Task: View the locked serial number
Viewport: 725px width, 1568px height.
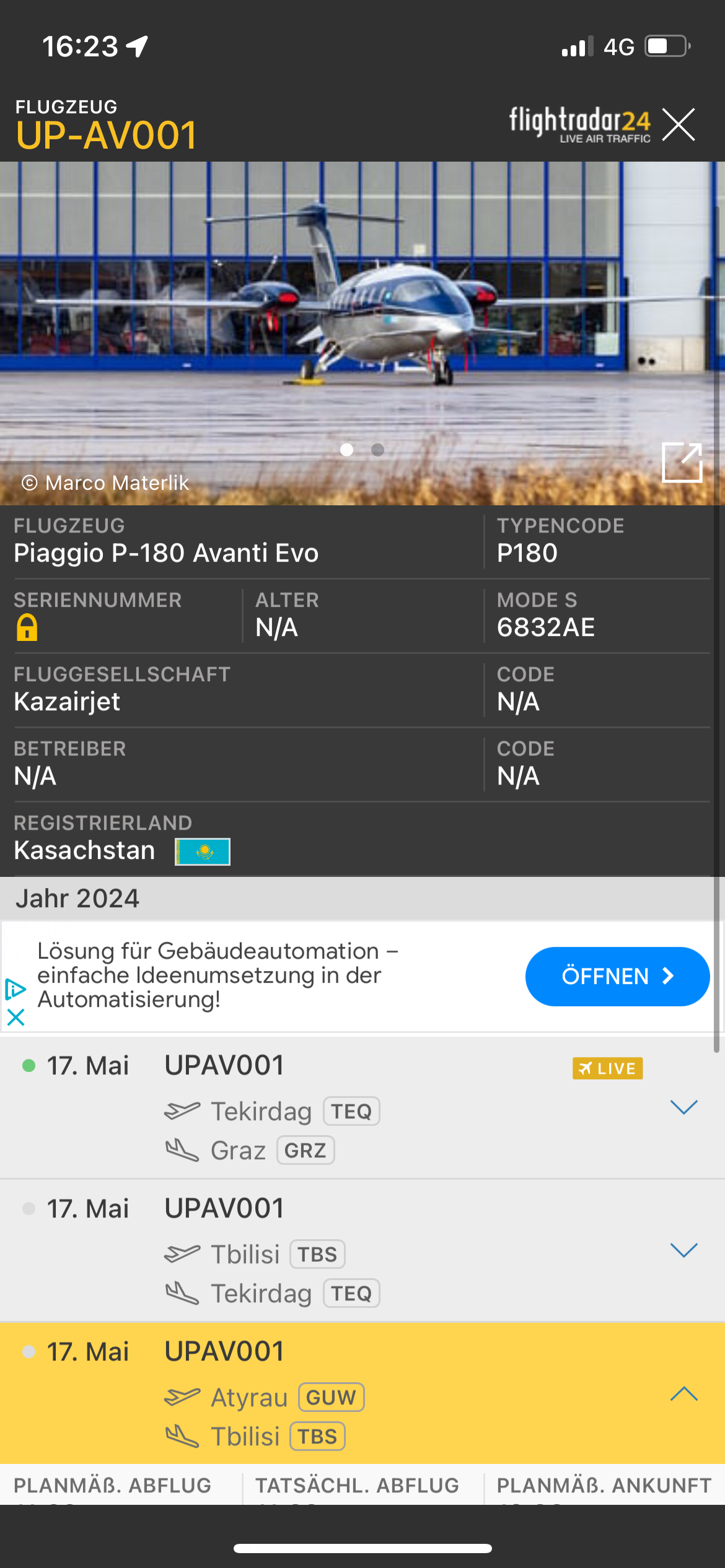Action: tap(27, 627)
